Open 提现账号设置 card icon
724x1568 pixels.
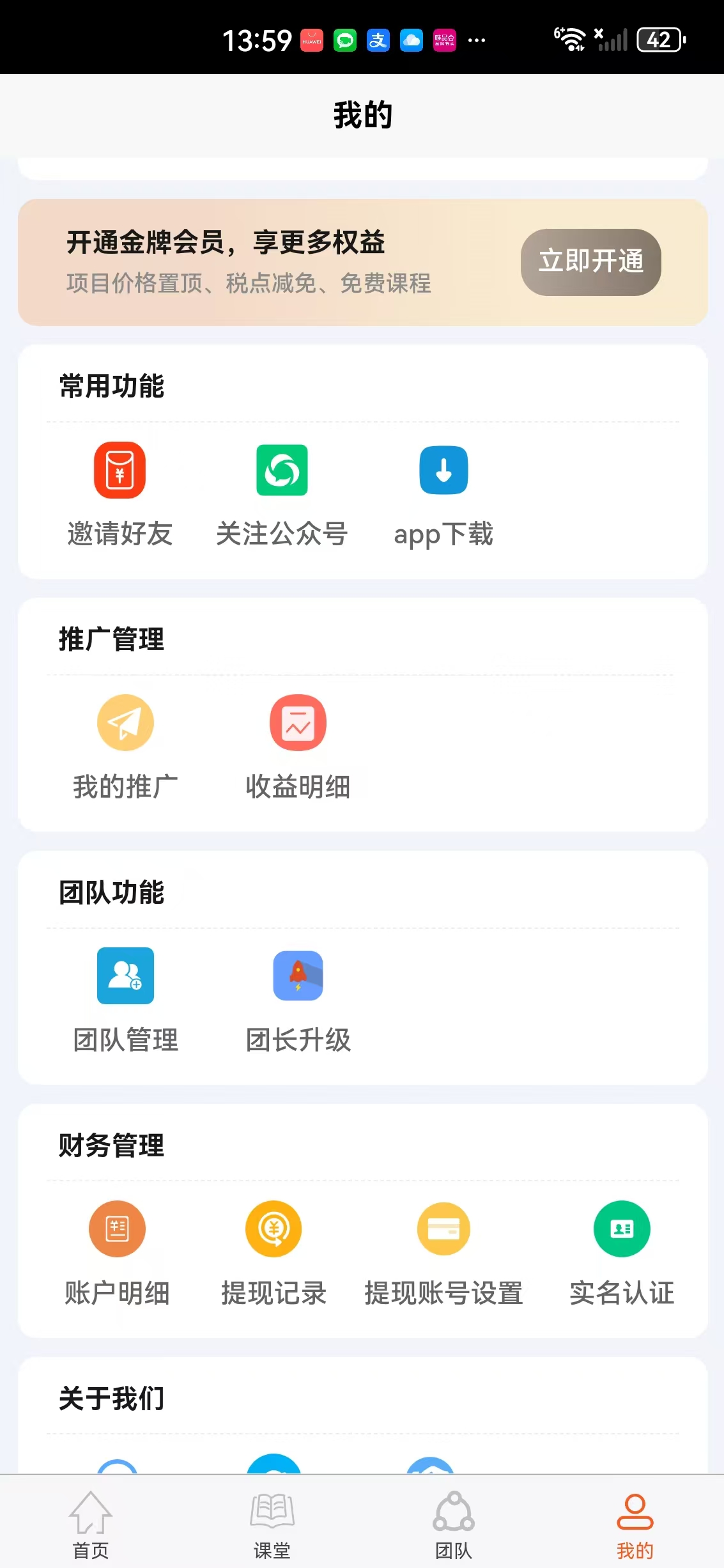point(443,1228)
